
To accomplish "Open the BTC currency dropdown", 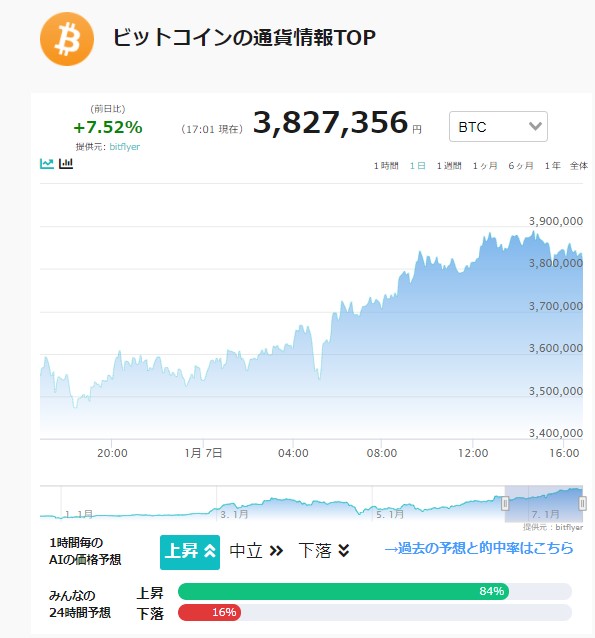I will click(x=498, y=127).
